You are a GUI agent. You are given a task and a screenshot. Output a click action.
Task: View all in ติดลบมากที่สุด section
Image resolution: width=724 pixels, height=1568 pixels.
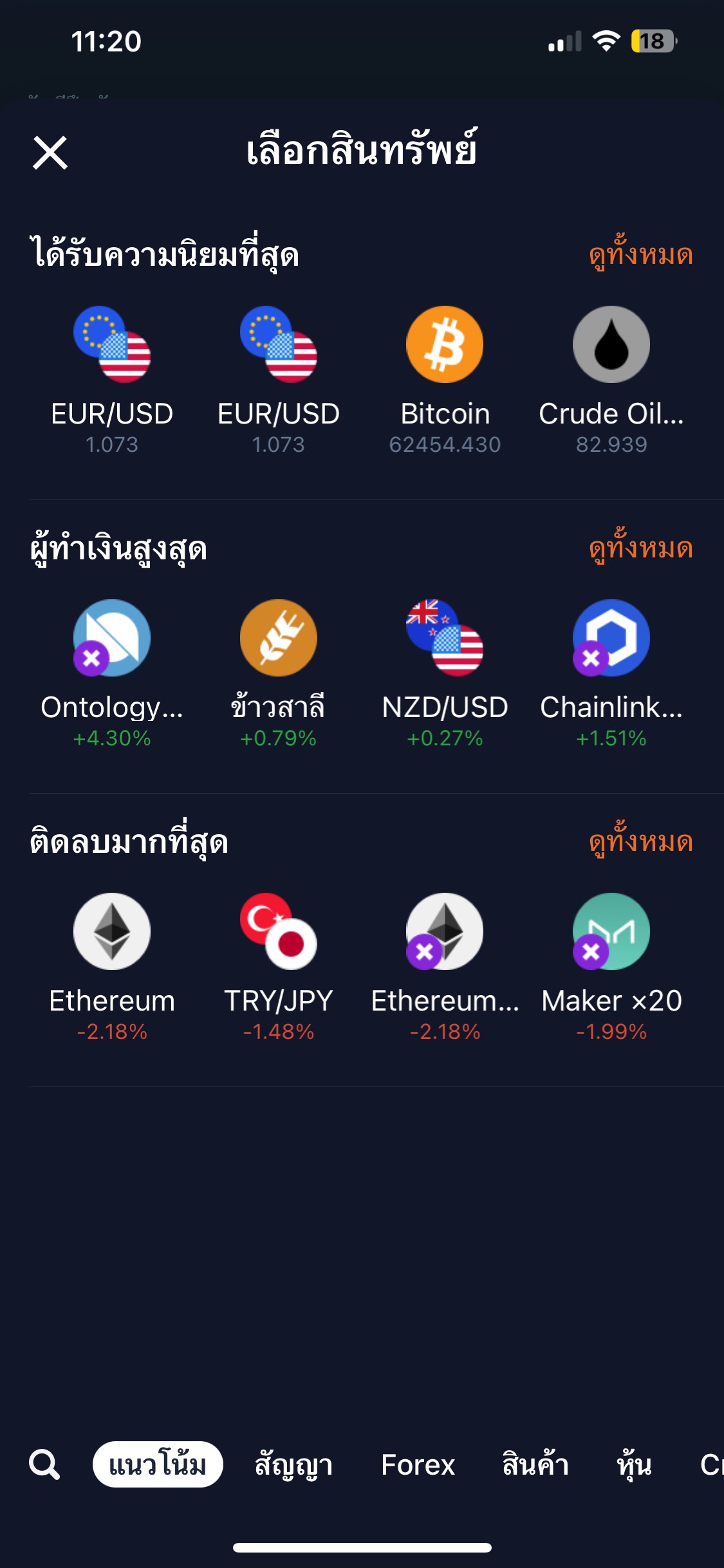click(641, 841)
